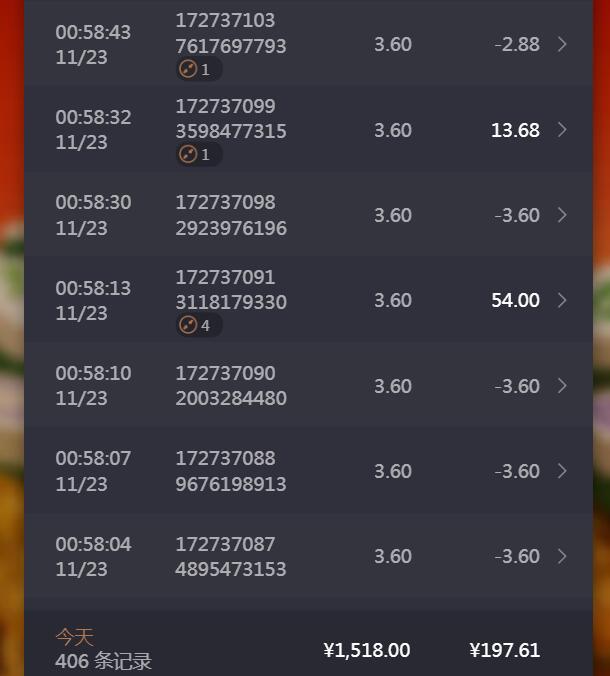View details of record 172737090 at 00:58:10
Image resolution: width=610 pixels, height=676 pixels.
pos(562,386)
